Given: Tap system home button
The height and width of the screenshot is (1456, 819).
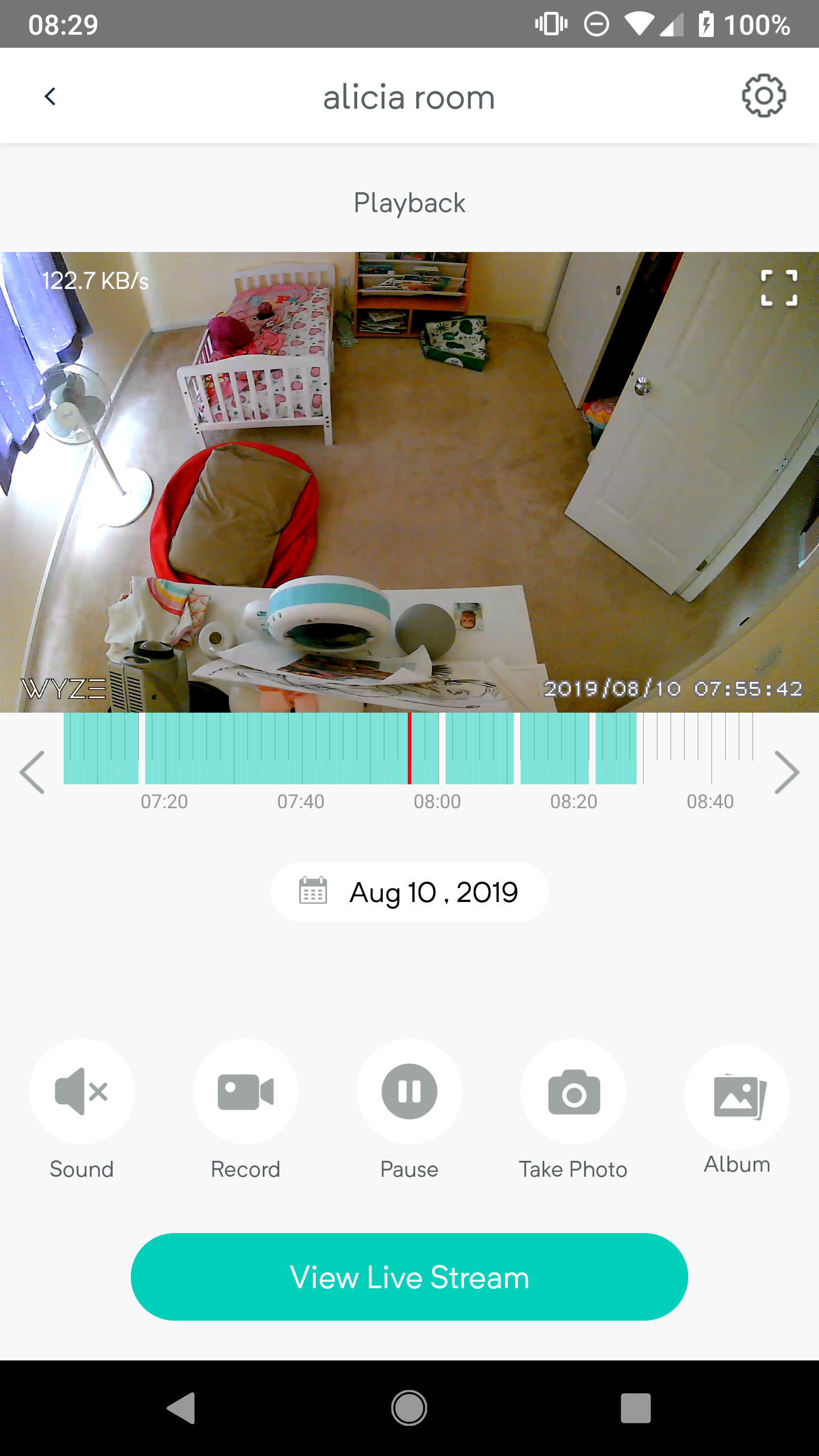Looking at the screenshot, I should (409, 1408).
